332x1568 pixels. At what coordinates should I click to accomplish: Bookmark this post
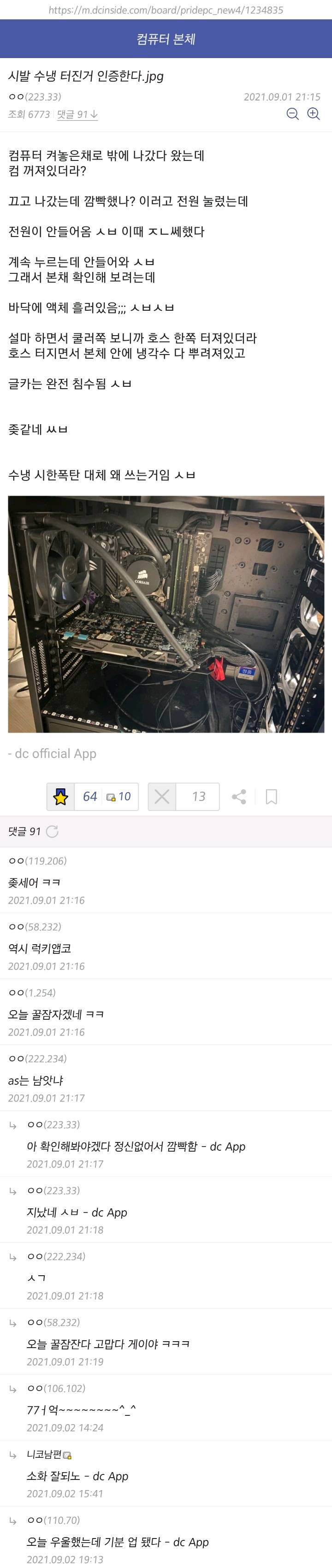[x=272, y=796]
